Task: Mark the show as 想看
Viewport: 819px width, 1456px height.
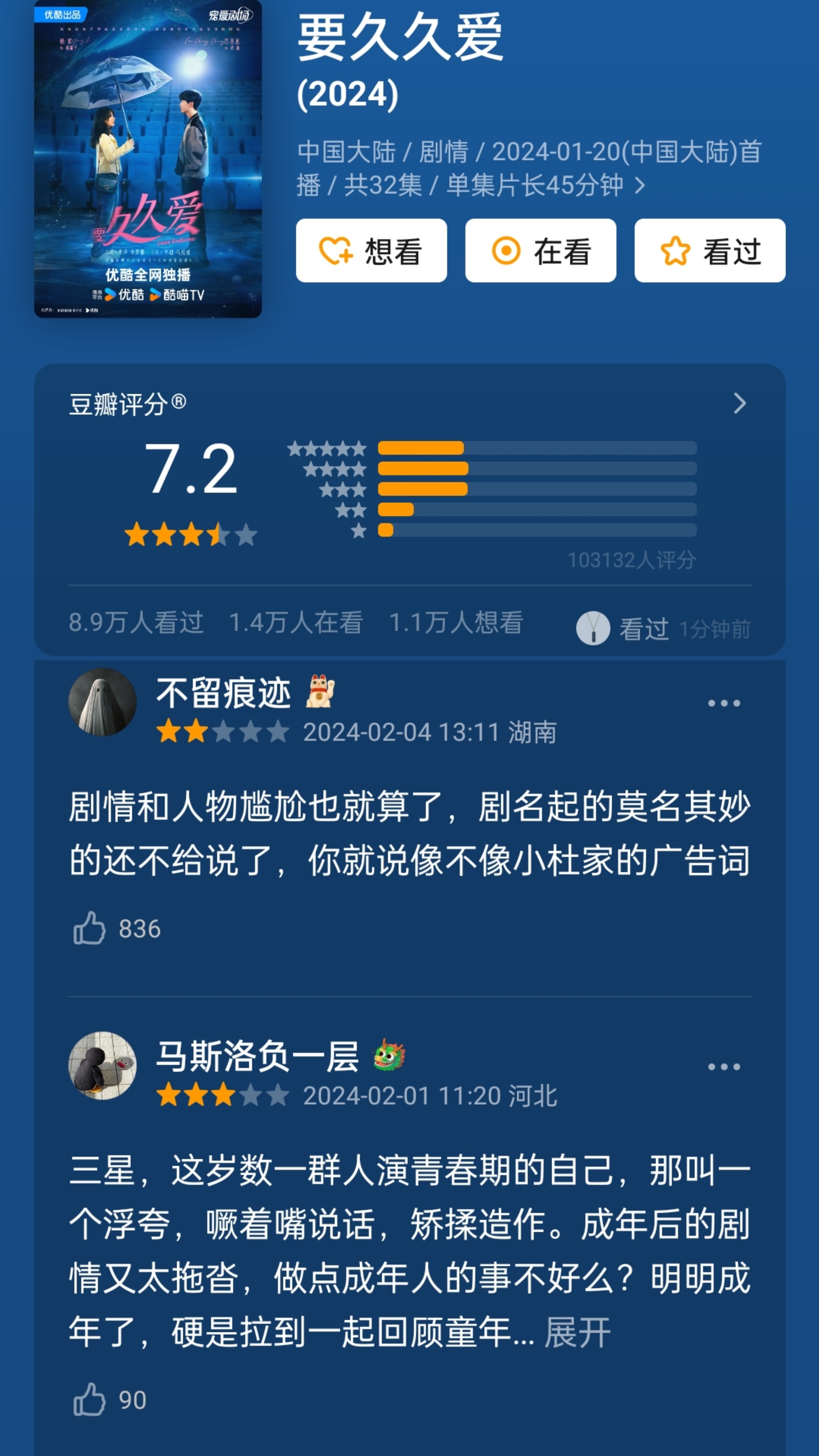Action: tap(371, 250)
